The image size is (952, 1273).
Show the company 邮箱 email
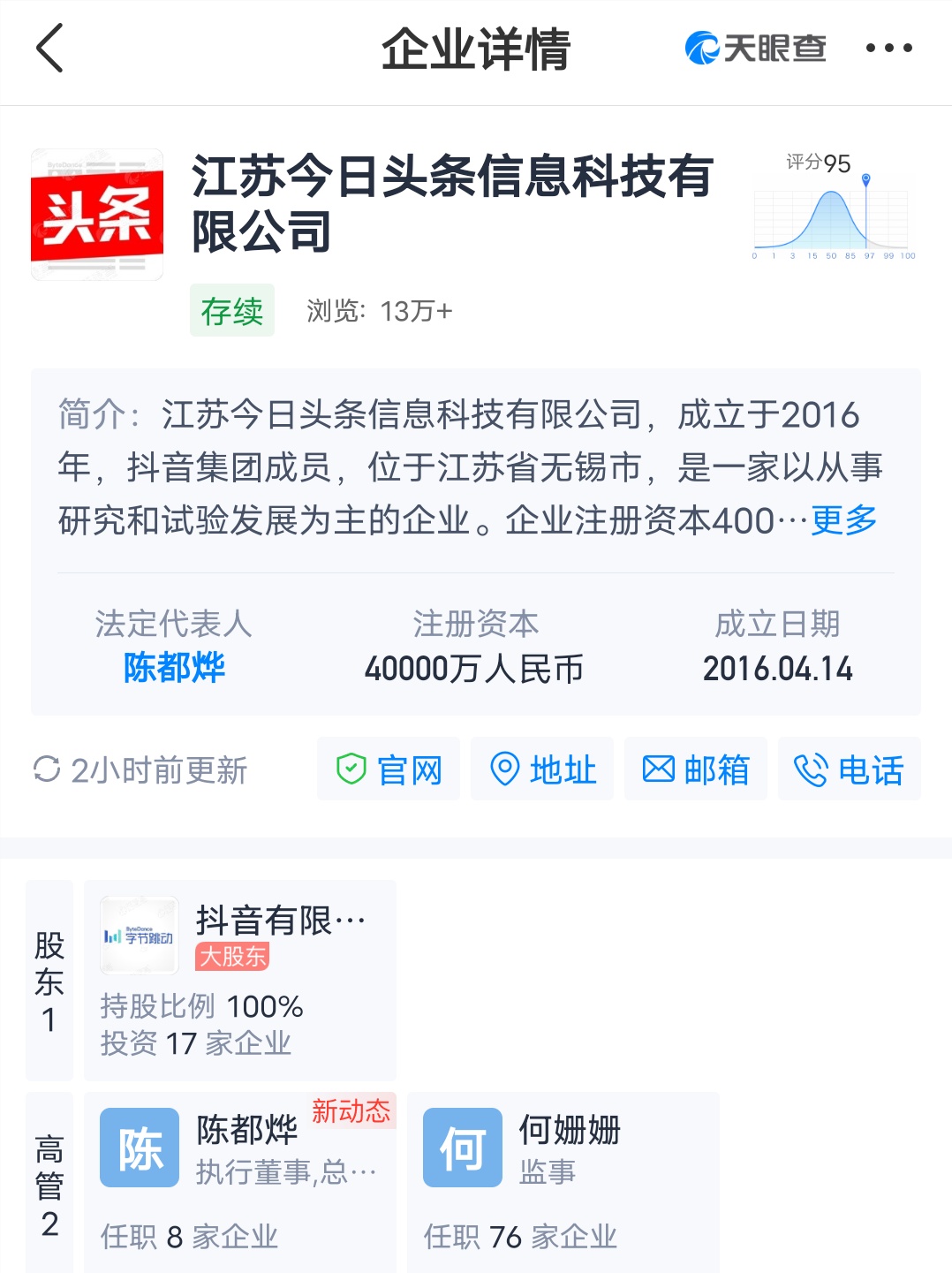pyautogui.click(x=696, y=769)
